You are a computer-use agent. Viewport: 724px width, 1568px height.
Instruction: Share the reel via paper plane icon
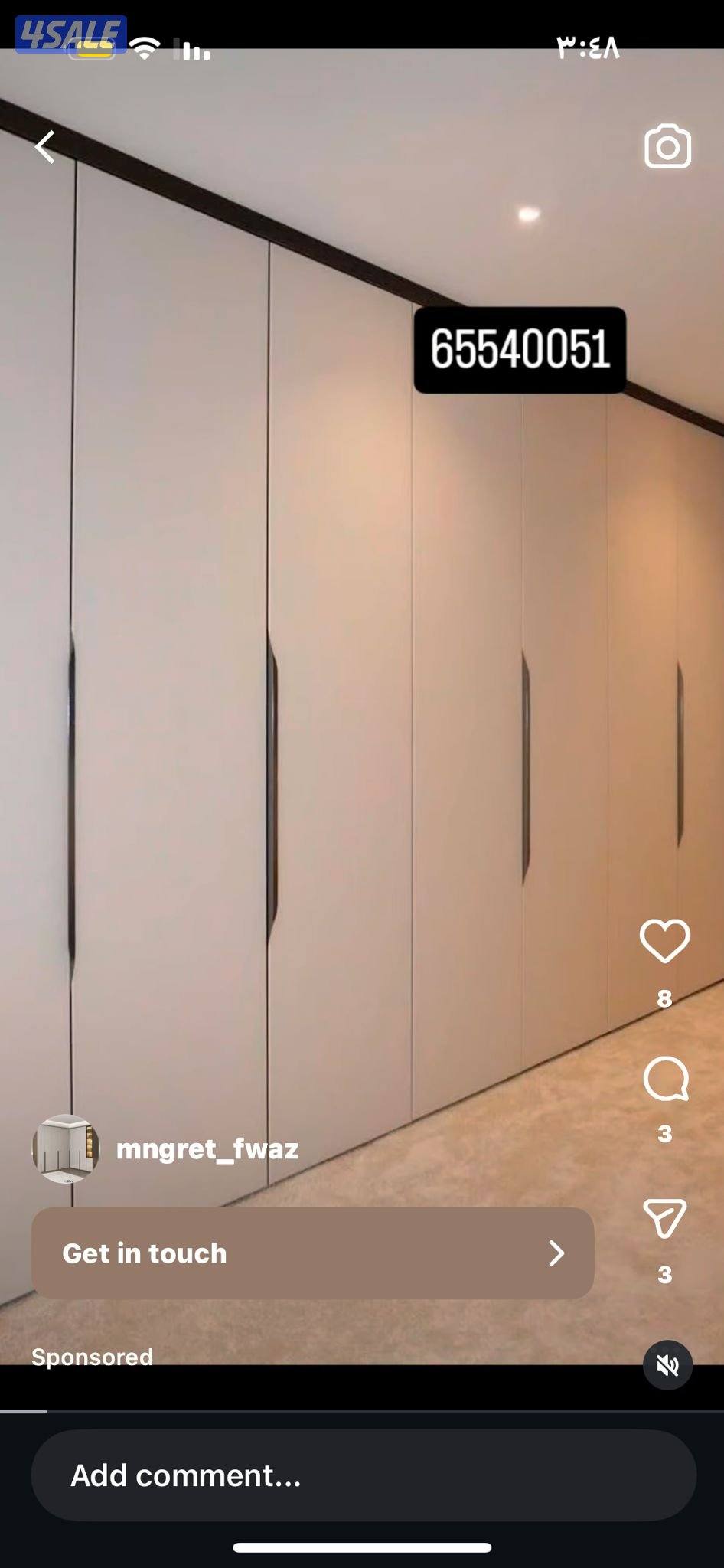click(664, 1218)
